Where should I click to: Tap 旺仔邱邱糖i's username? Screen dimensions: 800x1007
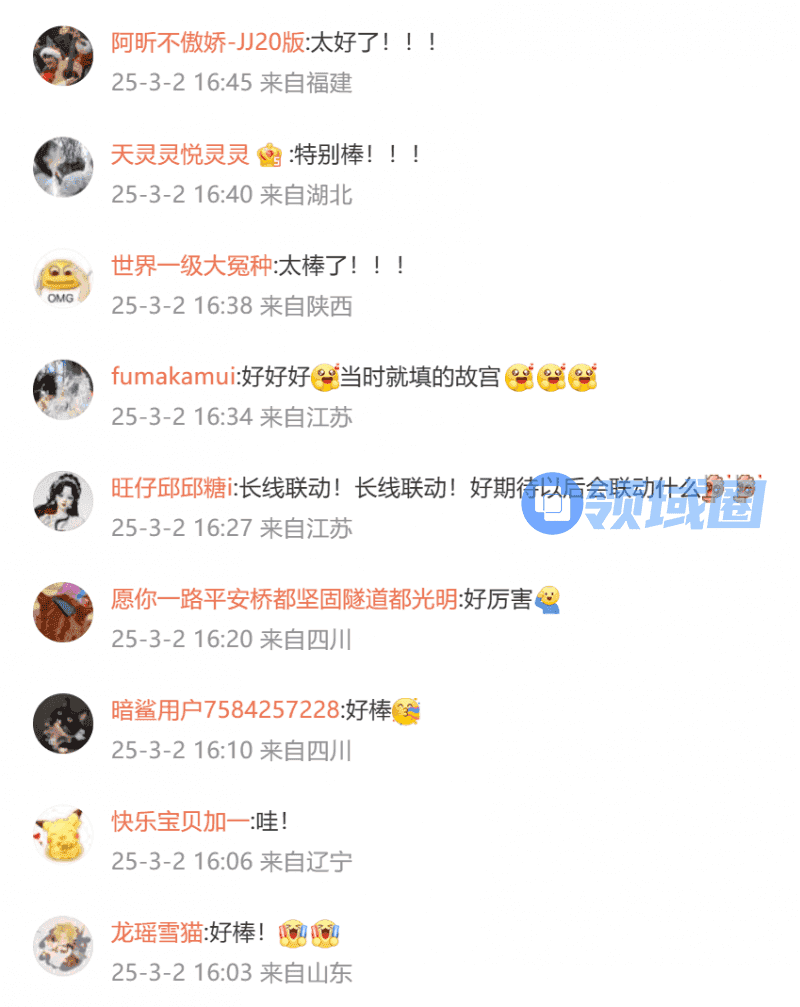pos(172,489)
